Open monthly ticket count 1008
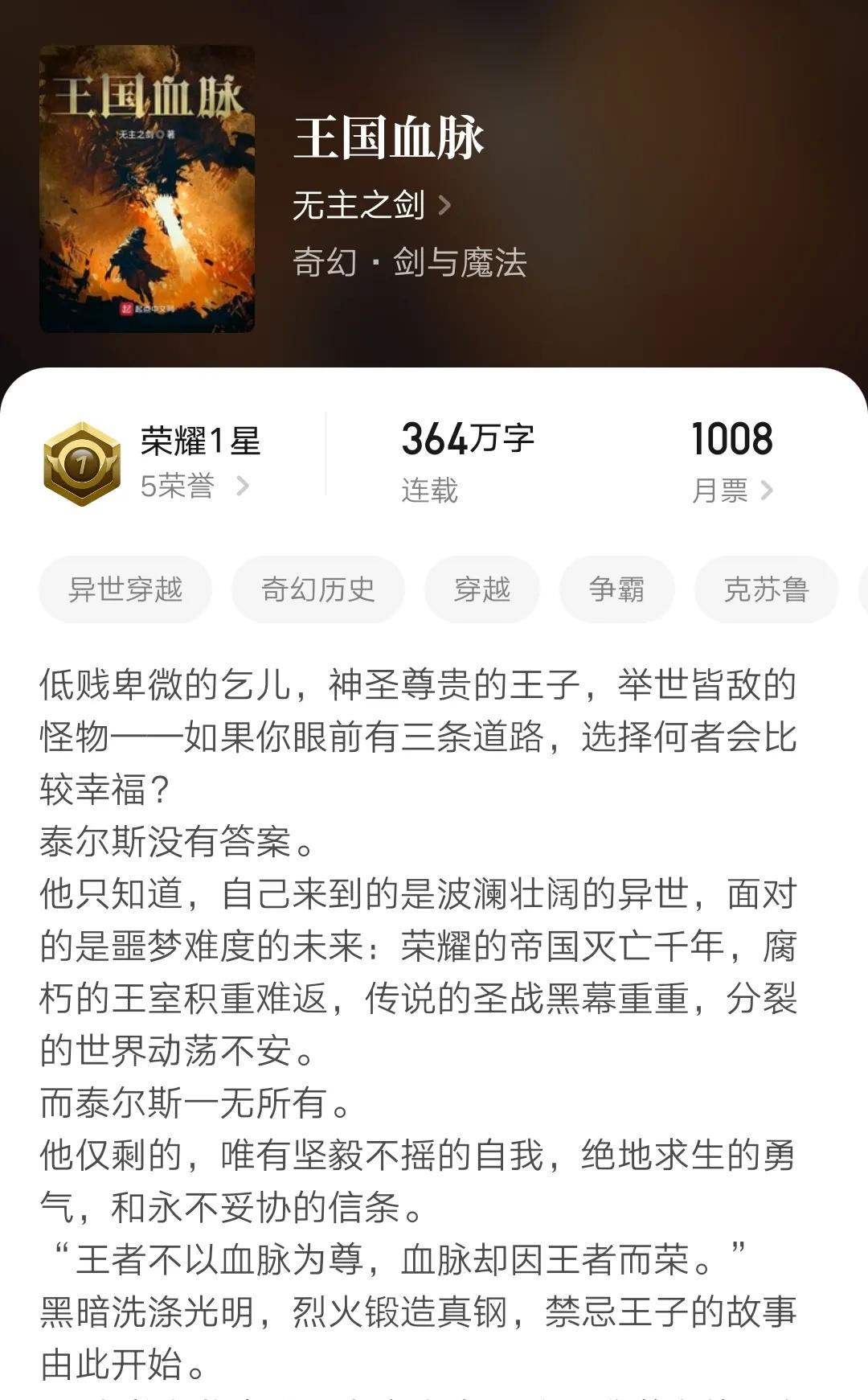 [x=733, y=439]
